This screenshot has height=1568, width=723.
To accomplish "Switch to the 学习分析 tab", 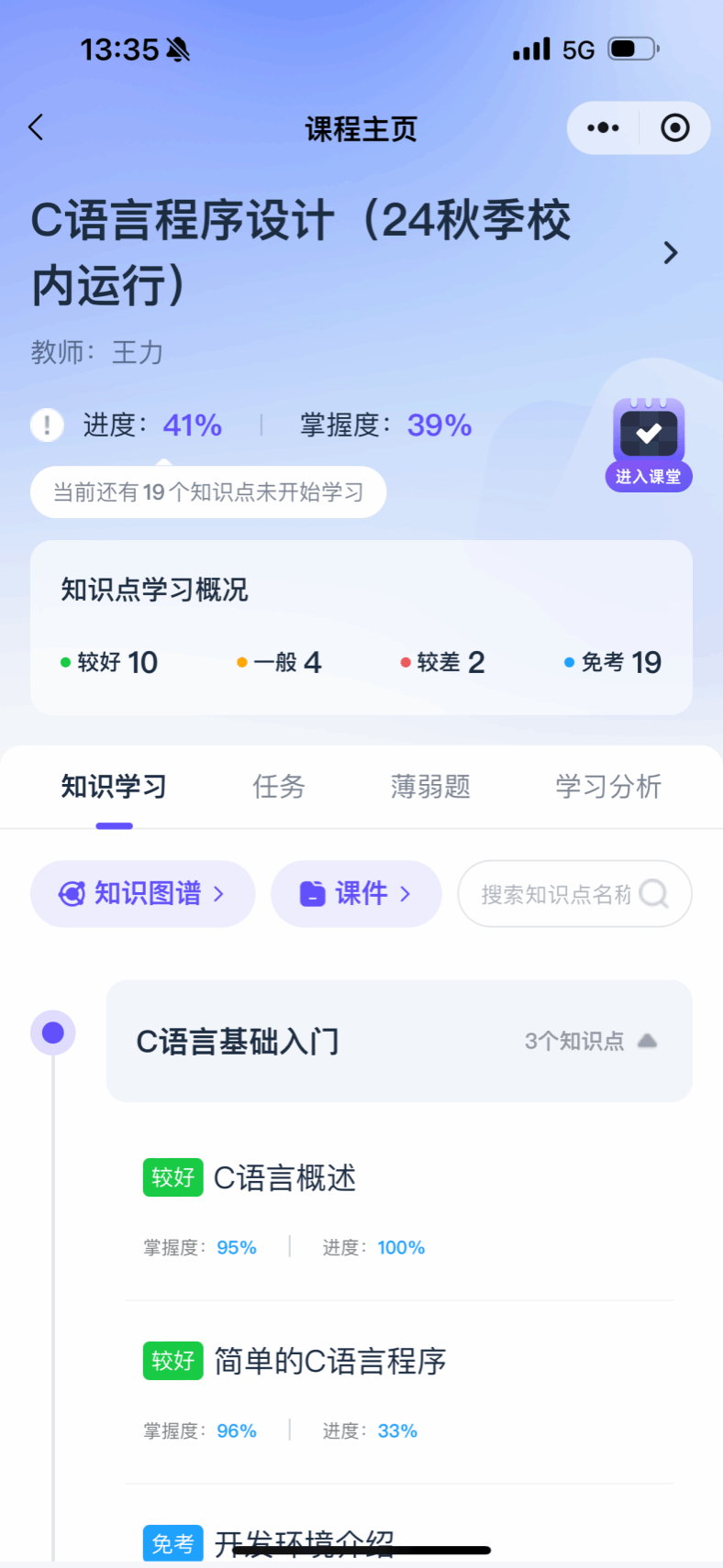I will pyautogui.click(x=608, y=787).
